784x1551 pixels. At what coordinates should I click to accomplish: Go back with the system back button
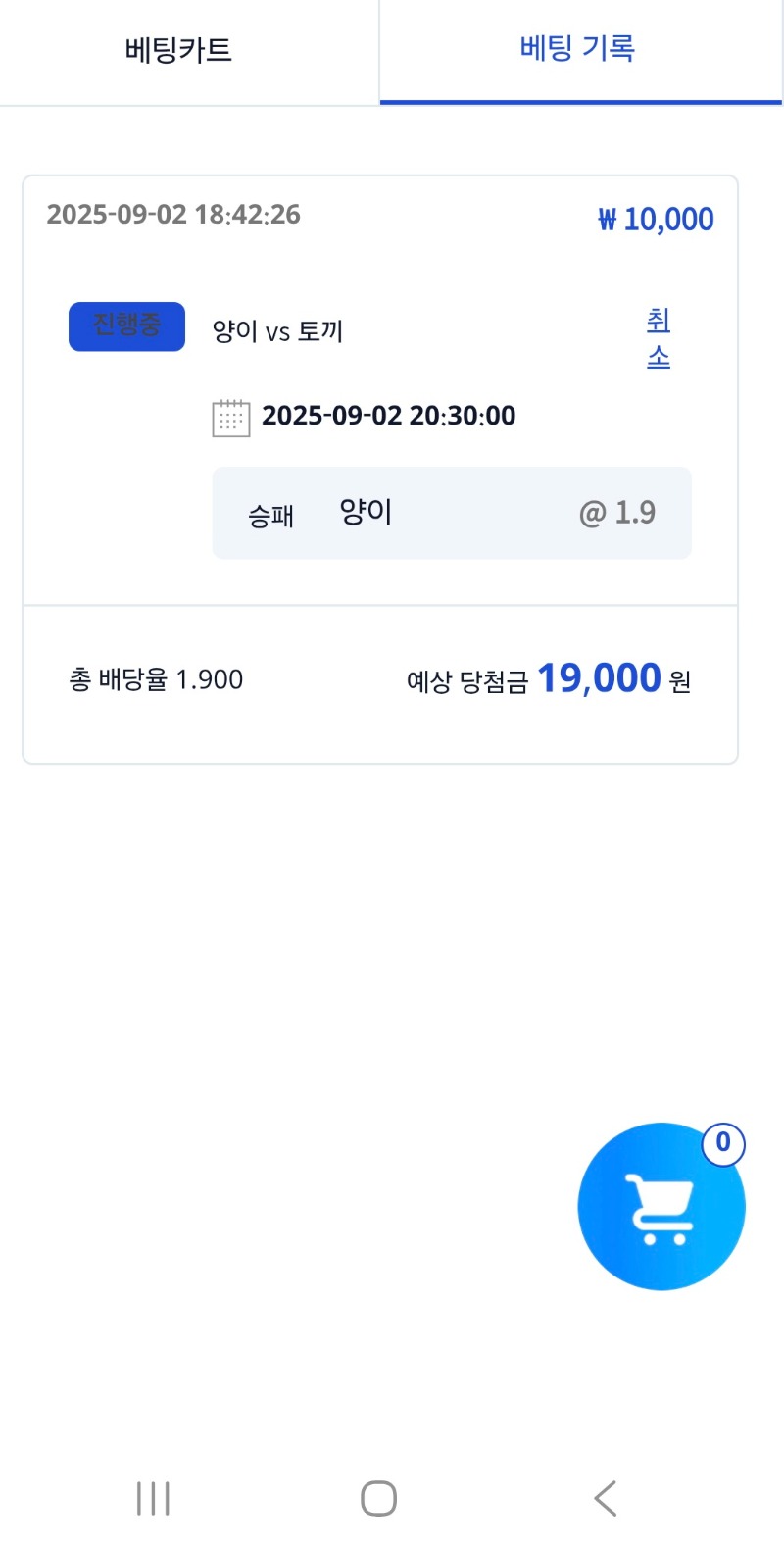pyautogui.click(x=606, y=1498)
